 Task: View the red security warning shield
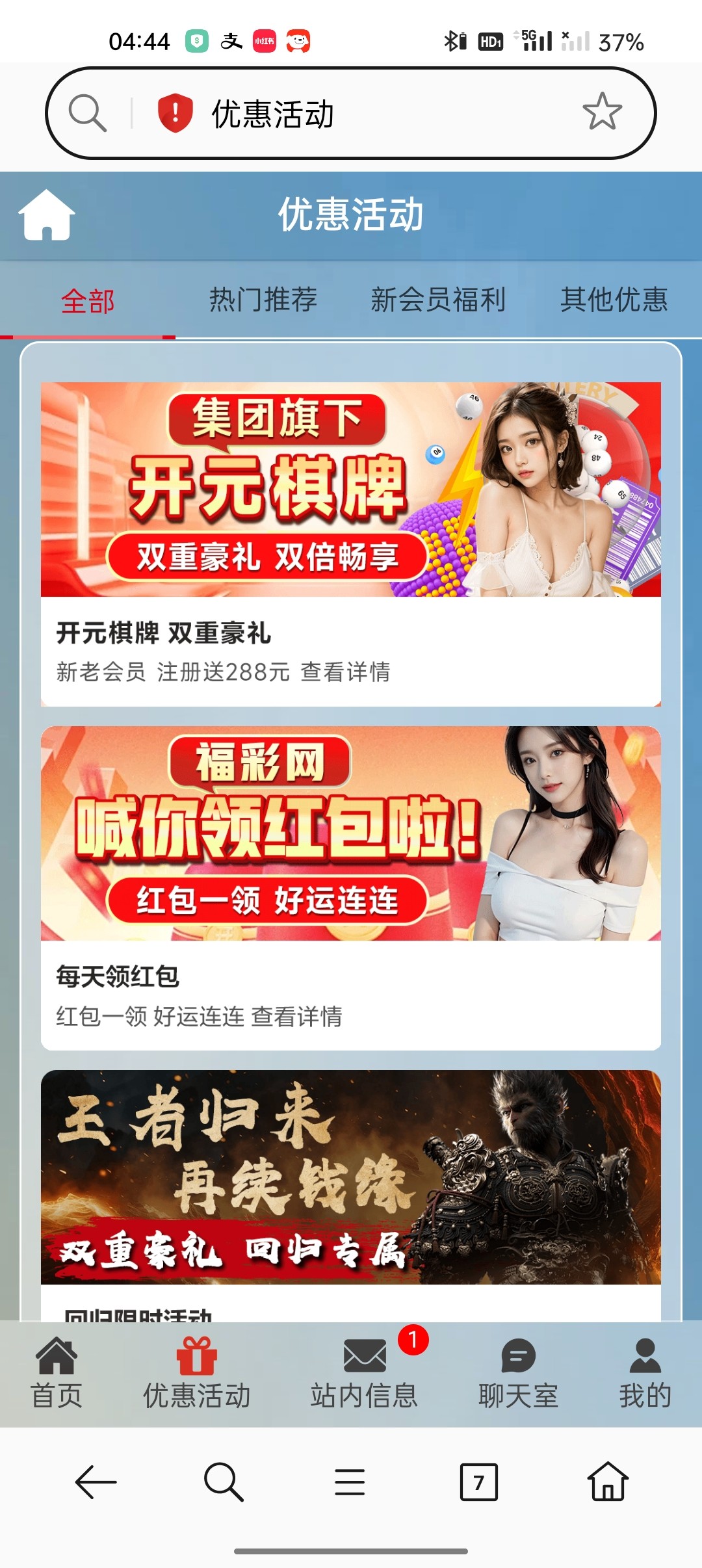(175, 112)
